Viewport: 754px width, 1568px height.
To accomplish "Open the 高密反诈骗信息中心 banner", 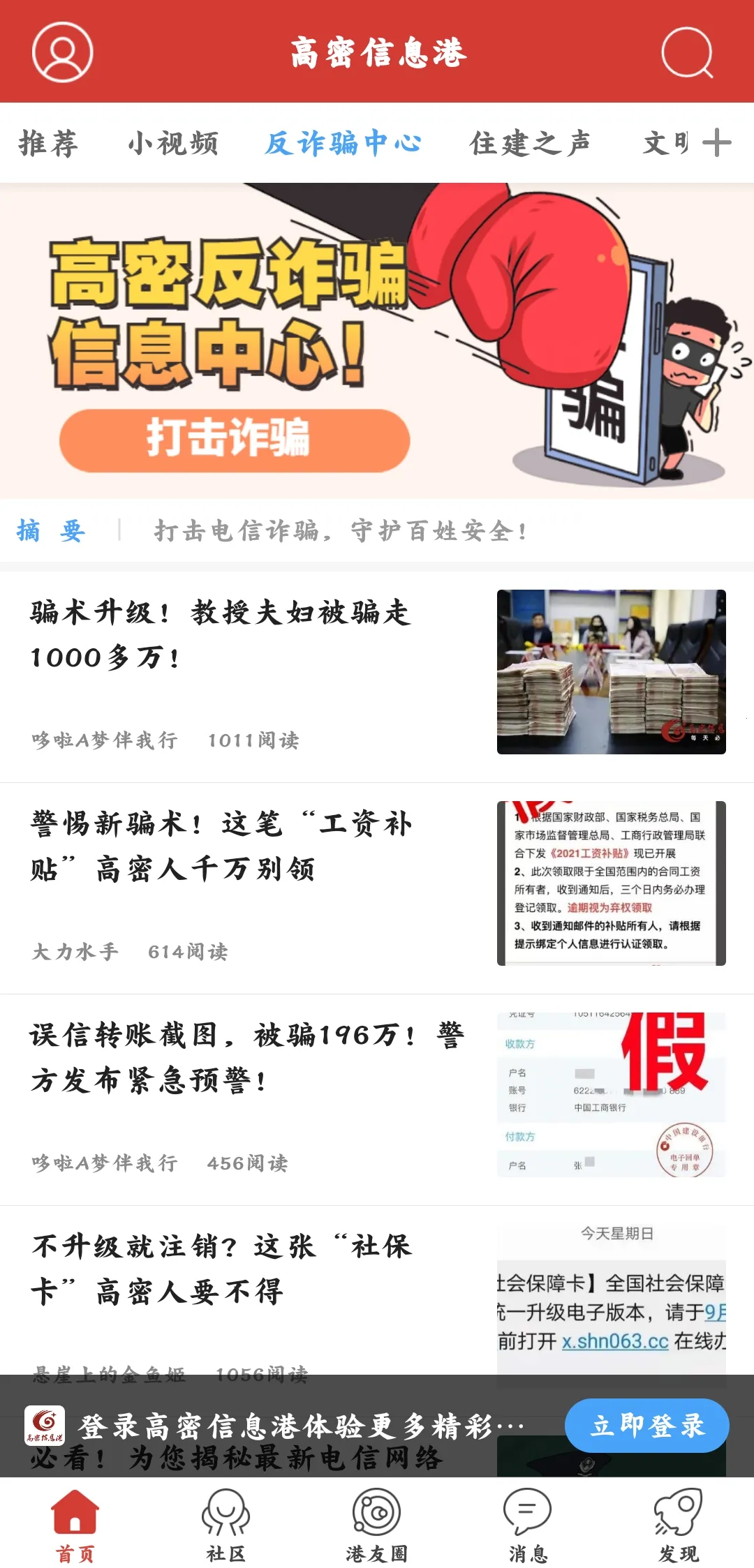I will (x=377, y=341).
